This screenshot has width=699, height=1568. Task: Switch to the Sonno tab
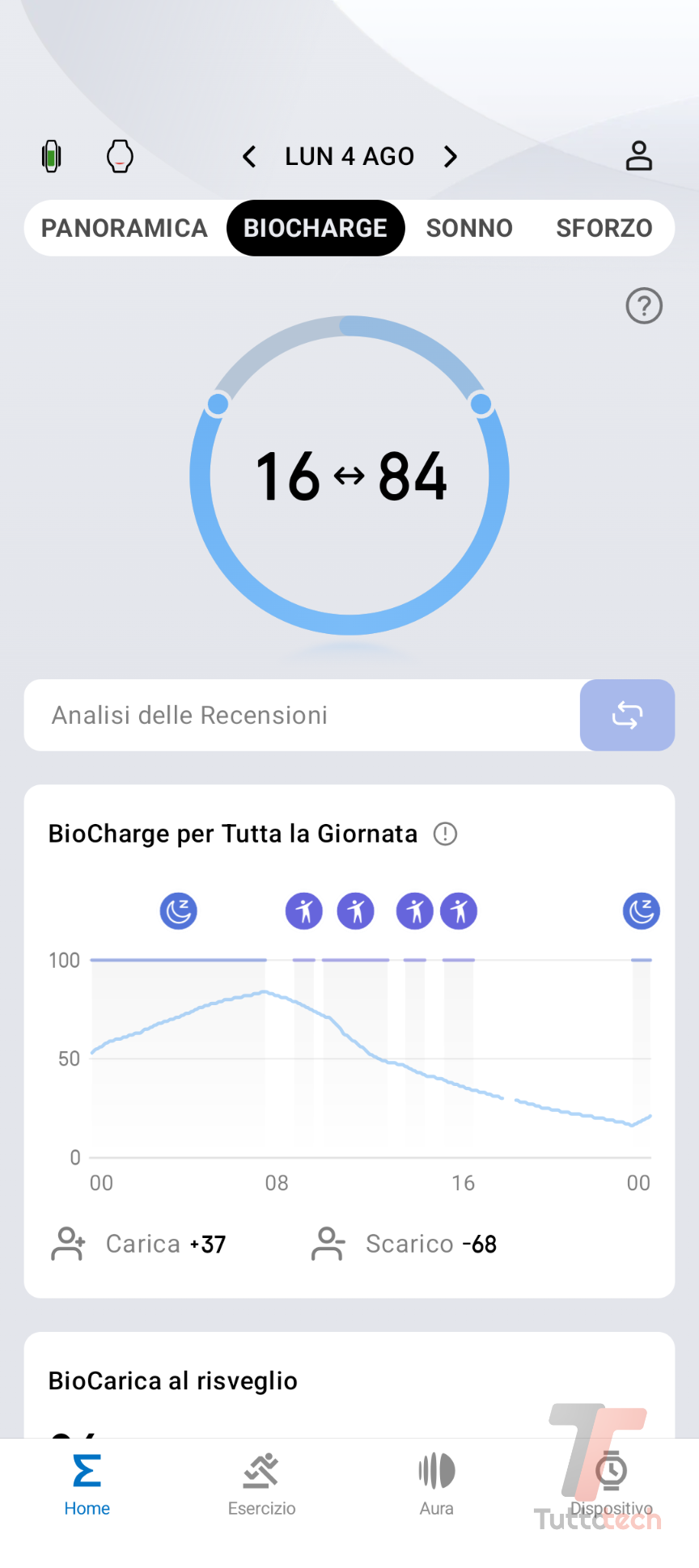[x=469, y=228]
